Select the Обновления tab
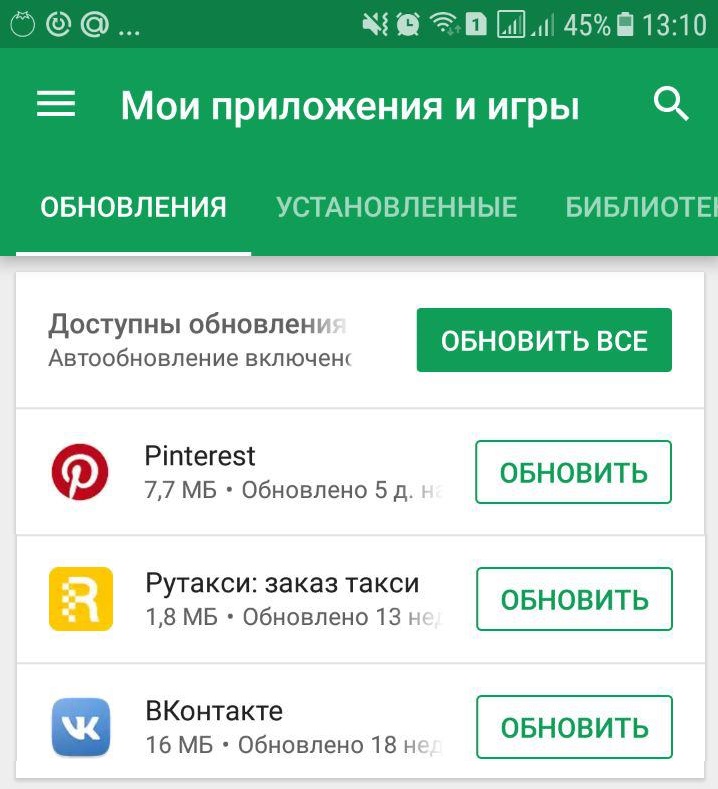The image size is (718, 789). [133, 207]
